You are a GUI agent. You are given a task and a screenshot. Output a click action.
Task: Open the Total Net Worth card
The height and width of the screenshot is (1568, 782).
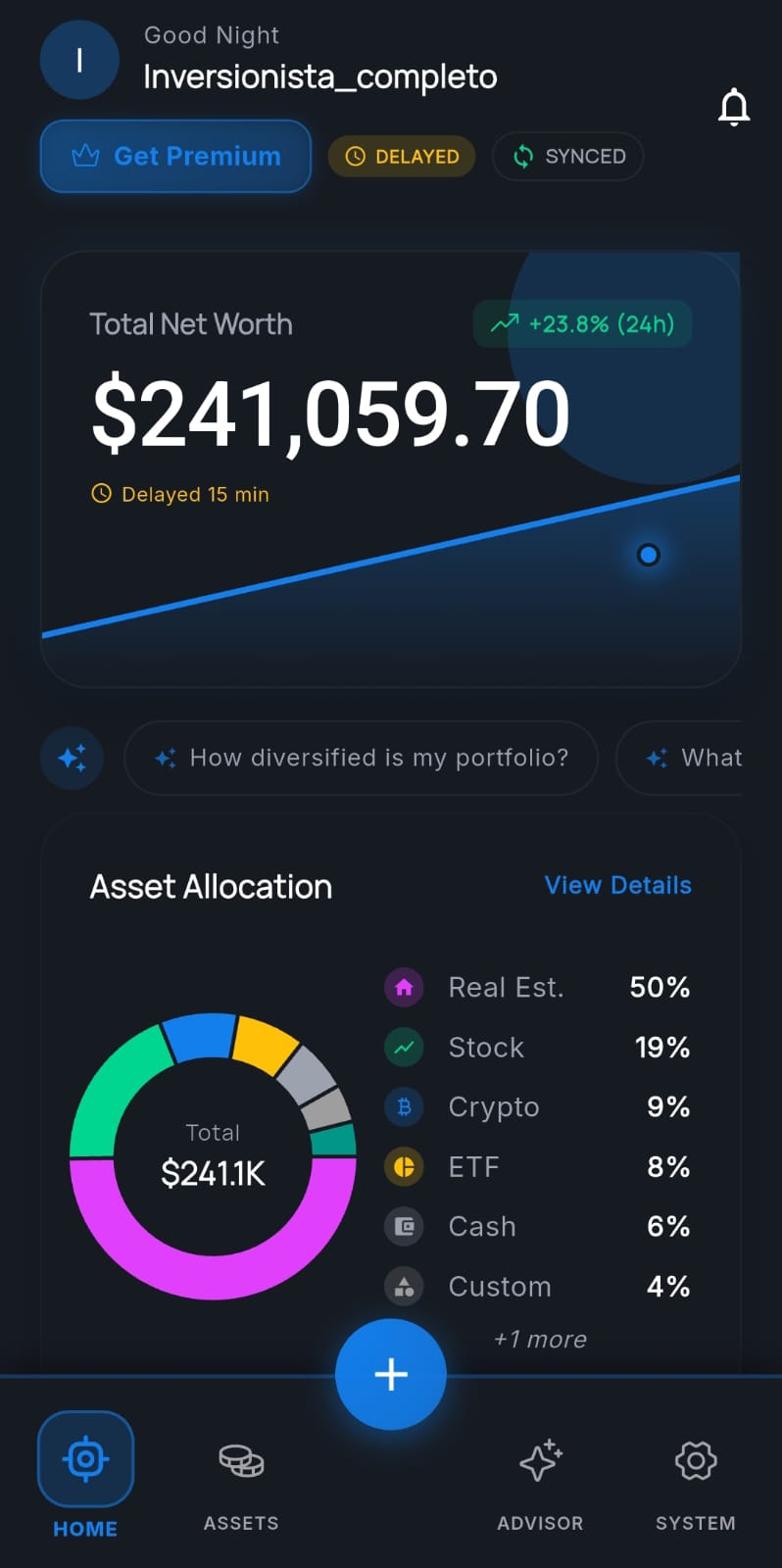[391, 469]
